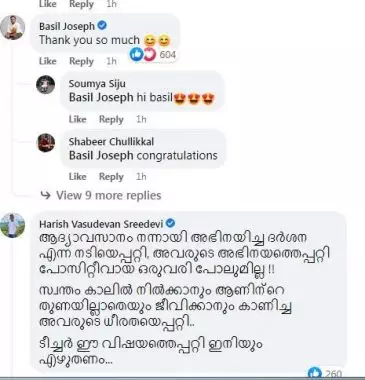Open Soumya Siju's profile
Screen dimensions: 365x380
coord(97,83)
